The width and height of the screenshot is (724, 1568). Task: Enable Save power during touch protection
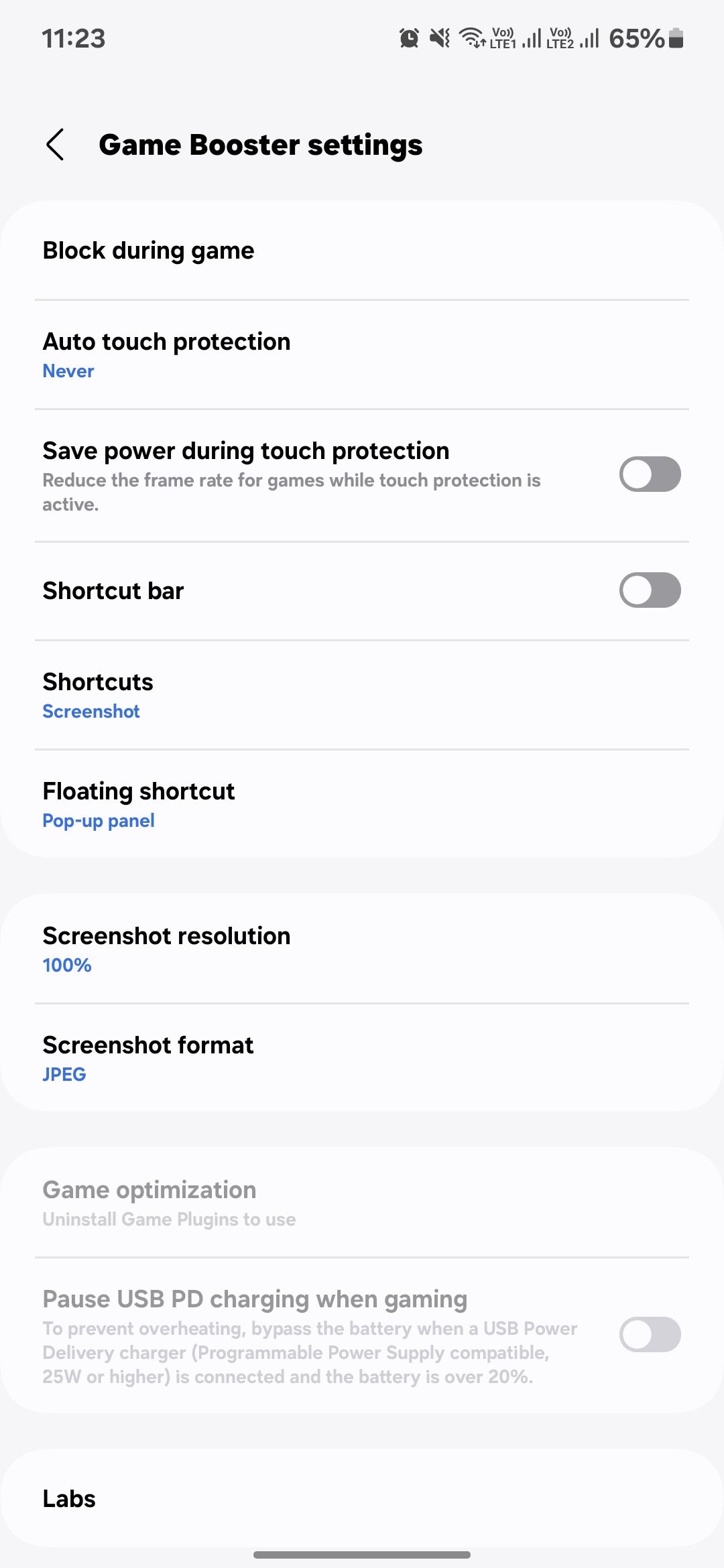(650, 474)
